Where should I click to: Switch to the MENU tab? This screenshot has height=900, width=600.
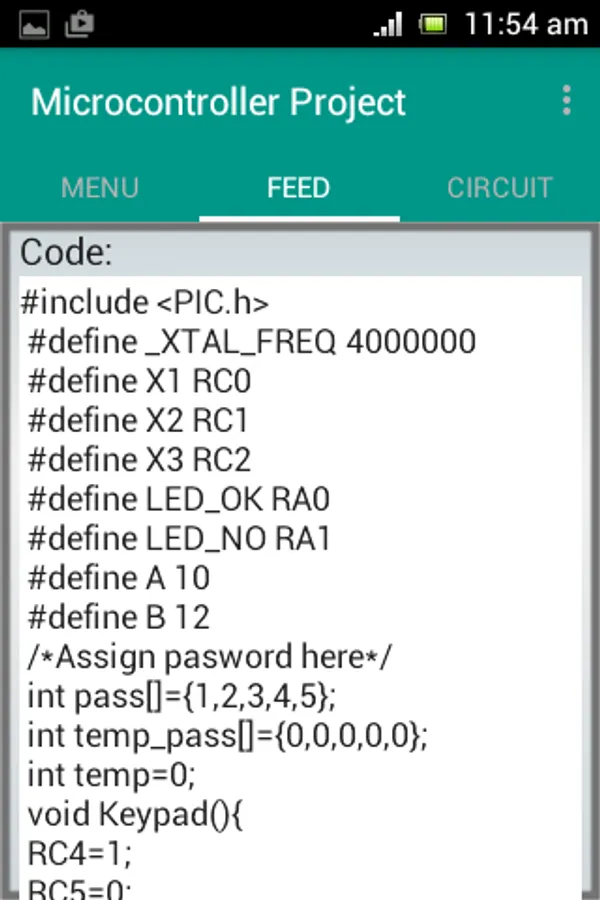[100, 187]
